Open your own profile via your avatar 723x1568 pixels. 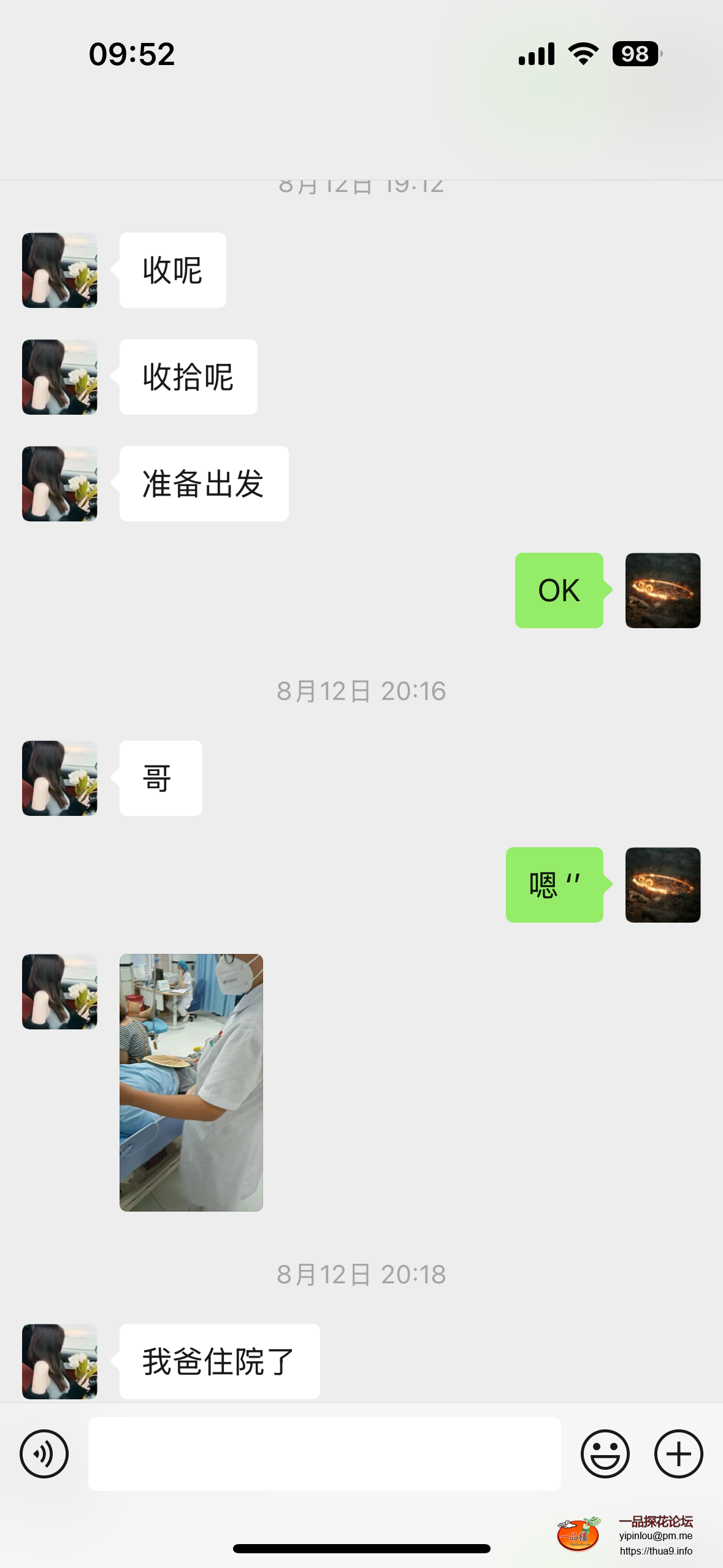(x=662, y=590)
